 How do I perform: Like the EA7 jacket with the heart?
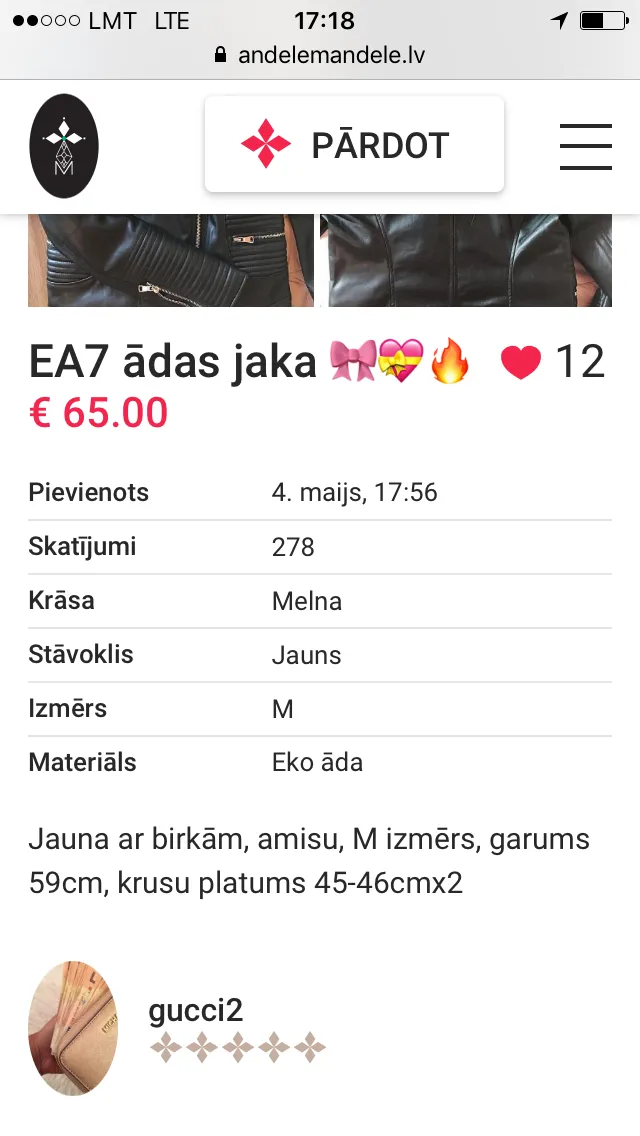(x=521, y=362)
